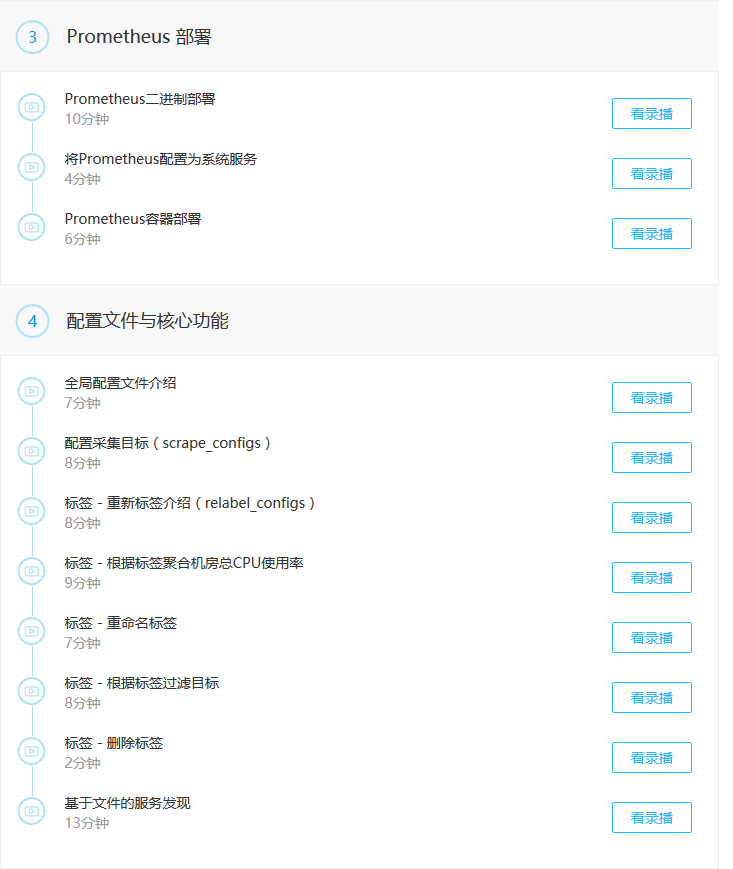This screenshot has height=869, width=733.
Task: Tap 看录播 for Prometheus二进制部署
Action: [651, 114]
